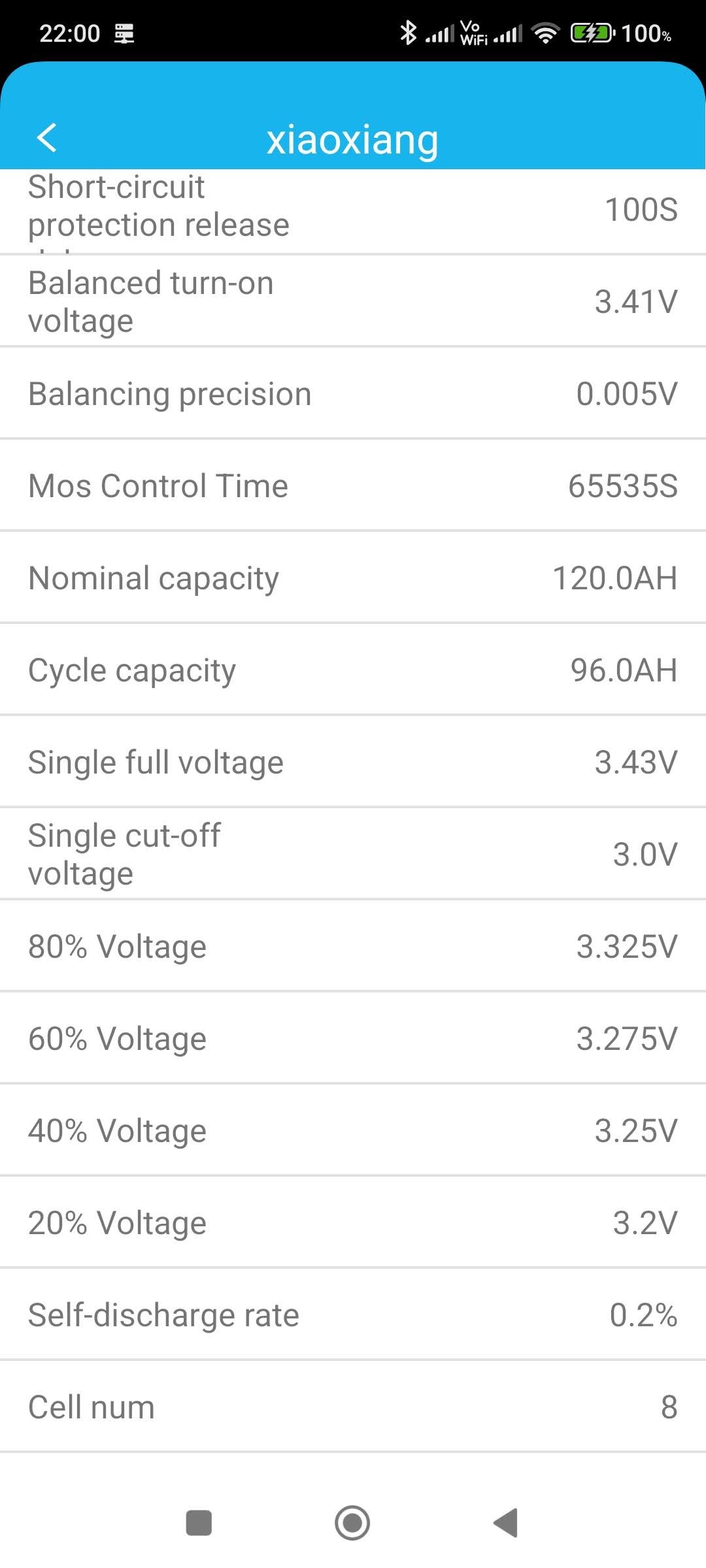Edit the Nominal capacity row
Image resolution: width=706 pixels, height=1568 pixels.
(353, 578)
